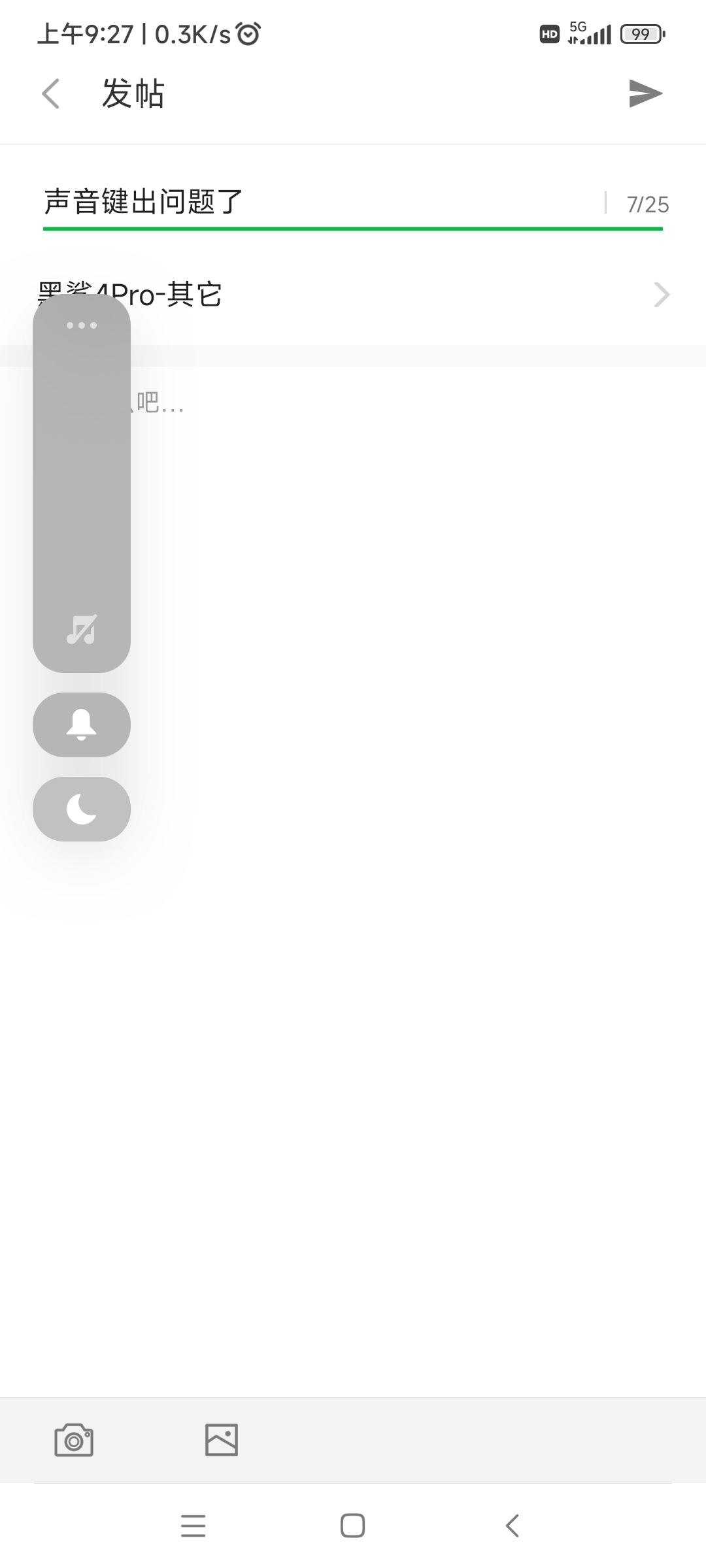
Task: Open the 黑鲨4Pro-其它 category selector
Action: (x=392, y=295)
